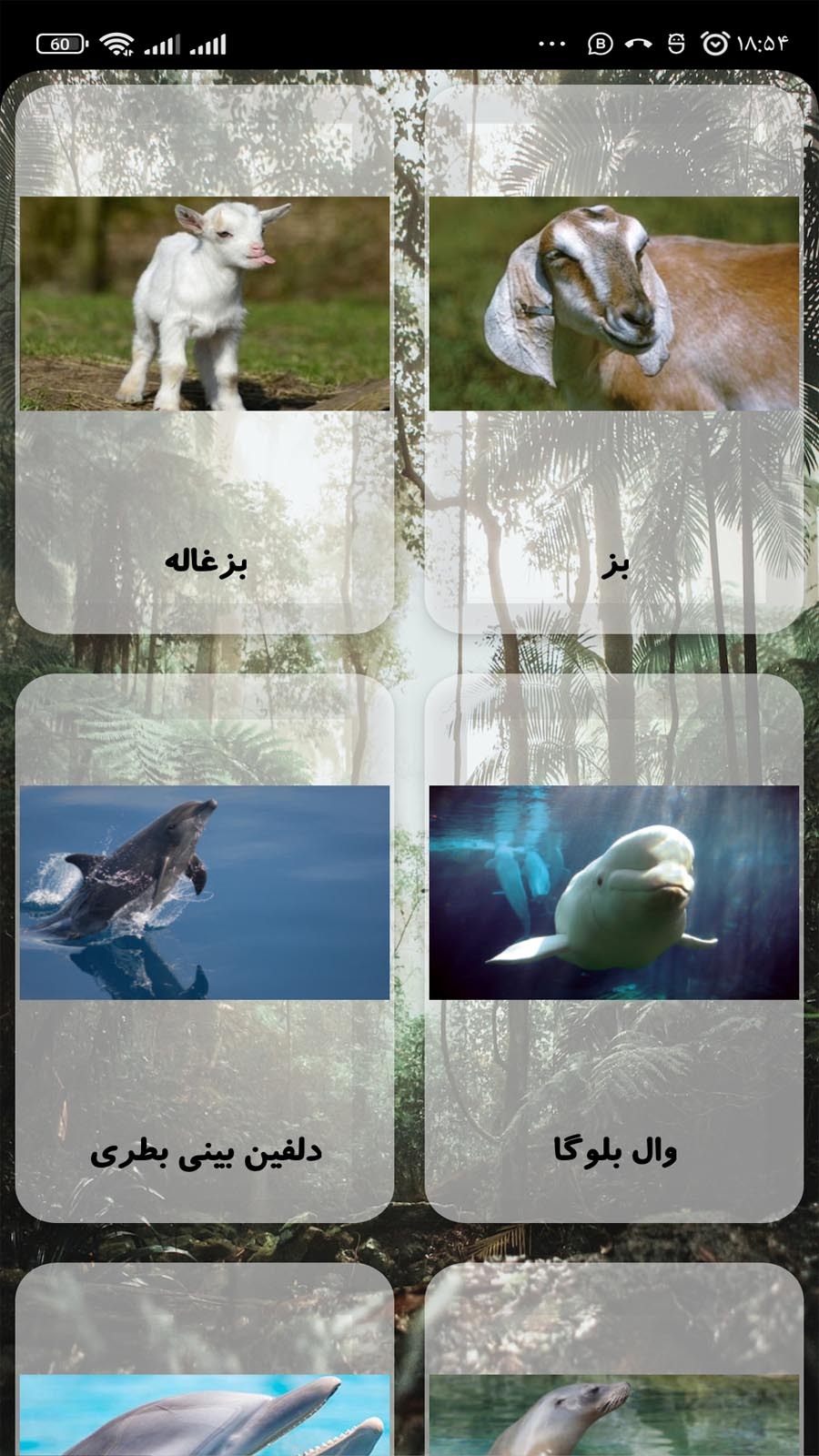Open the وال بلوگا beluga whale card
The height and width of the screenshot is (1456, 819).
point(614,946)
